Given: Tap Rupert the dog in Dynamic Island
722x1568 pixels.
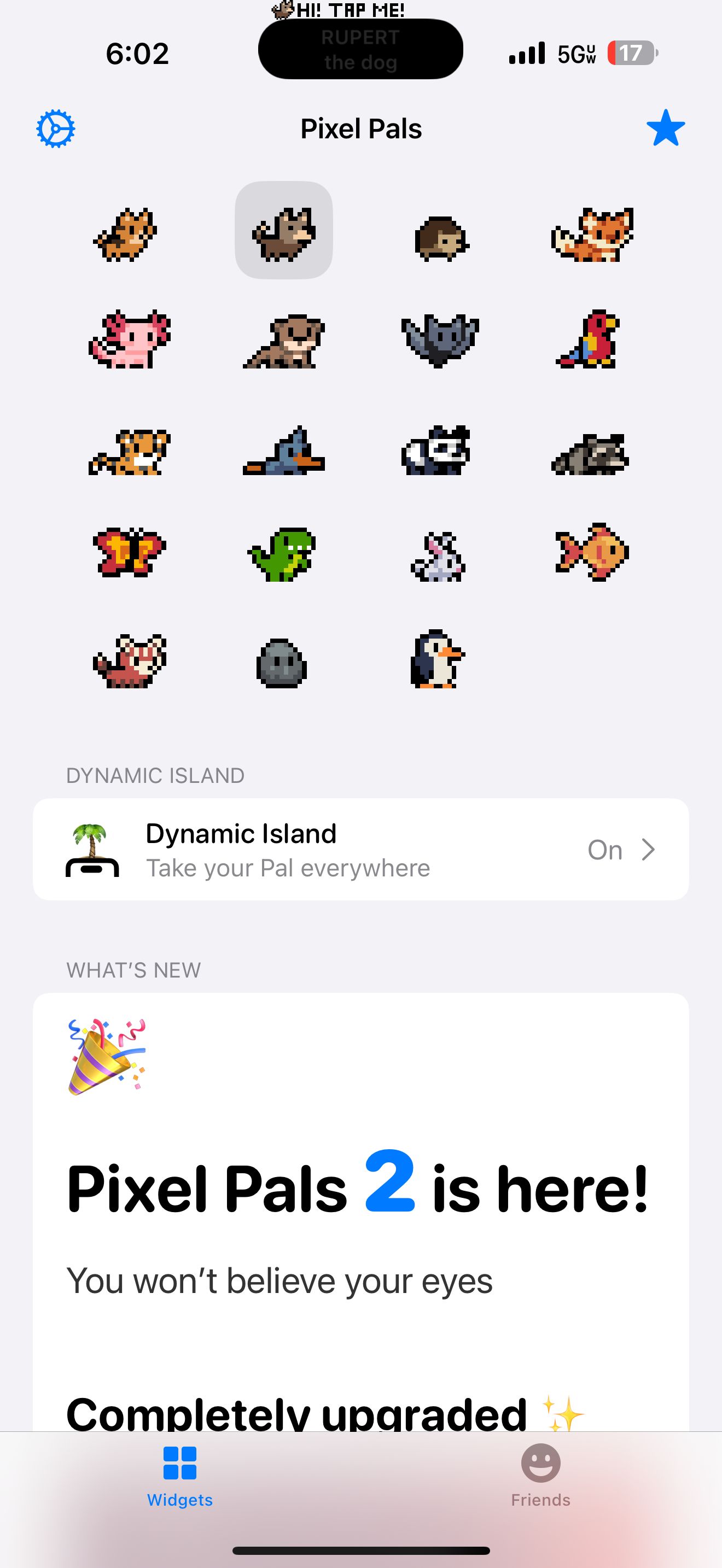Looking at the screenshot, I should point(361,49).
